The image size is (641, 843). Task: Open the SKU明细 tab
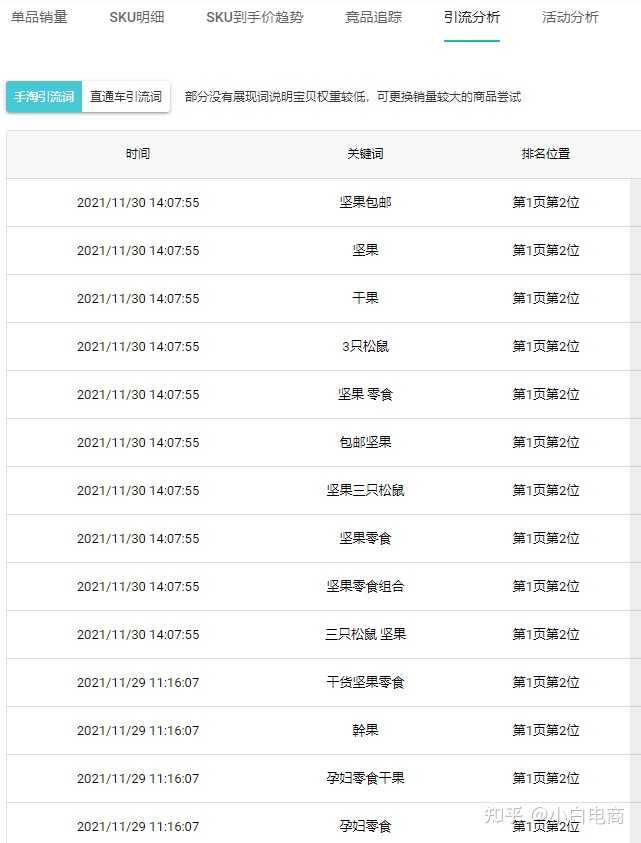137,17
